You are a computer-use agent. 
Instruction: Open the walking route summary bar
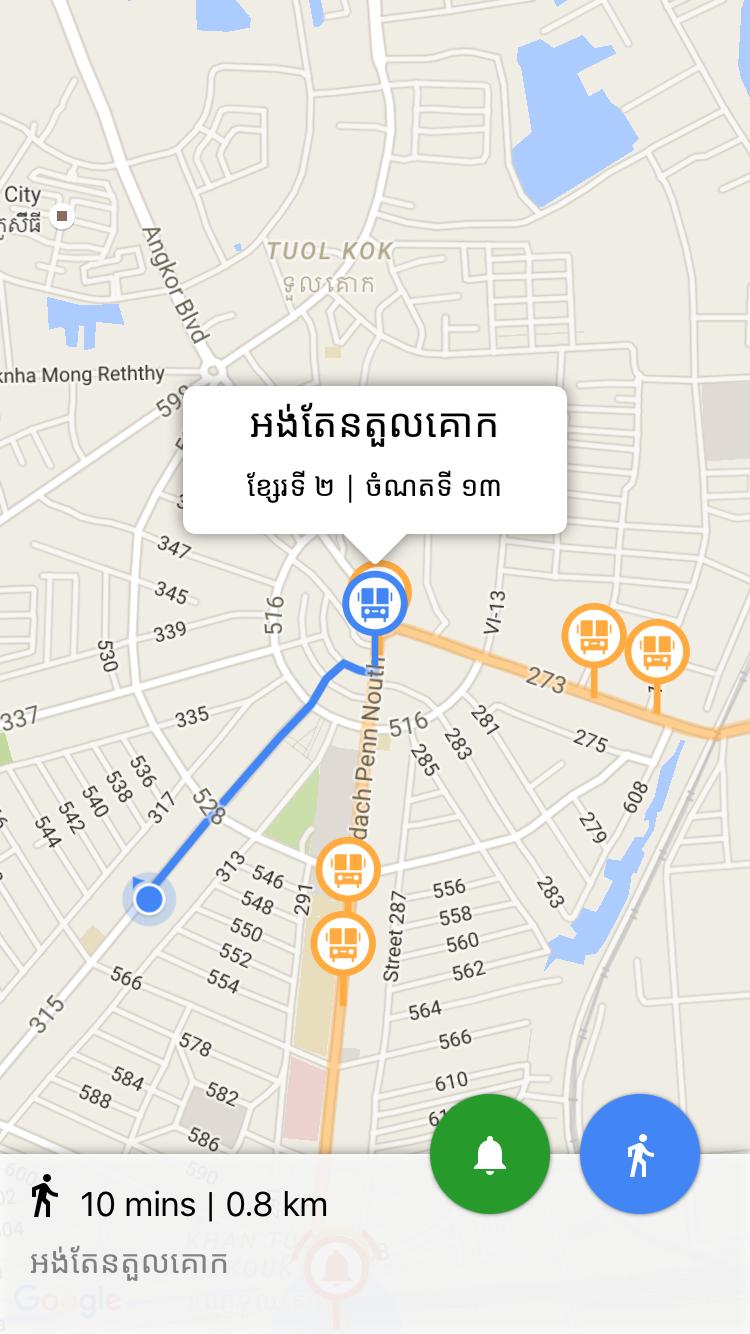[x=200, y=1230]
